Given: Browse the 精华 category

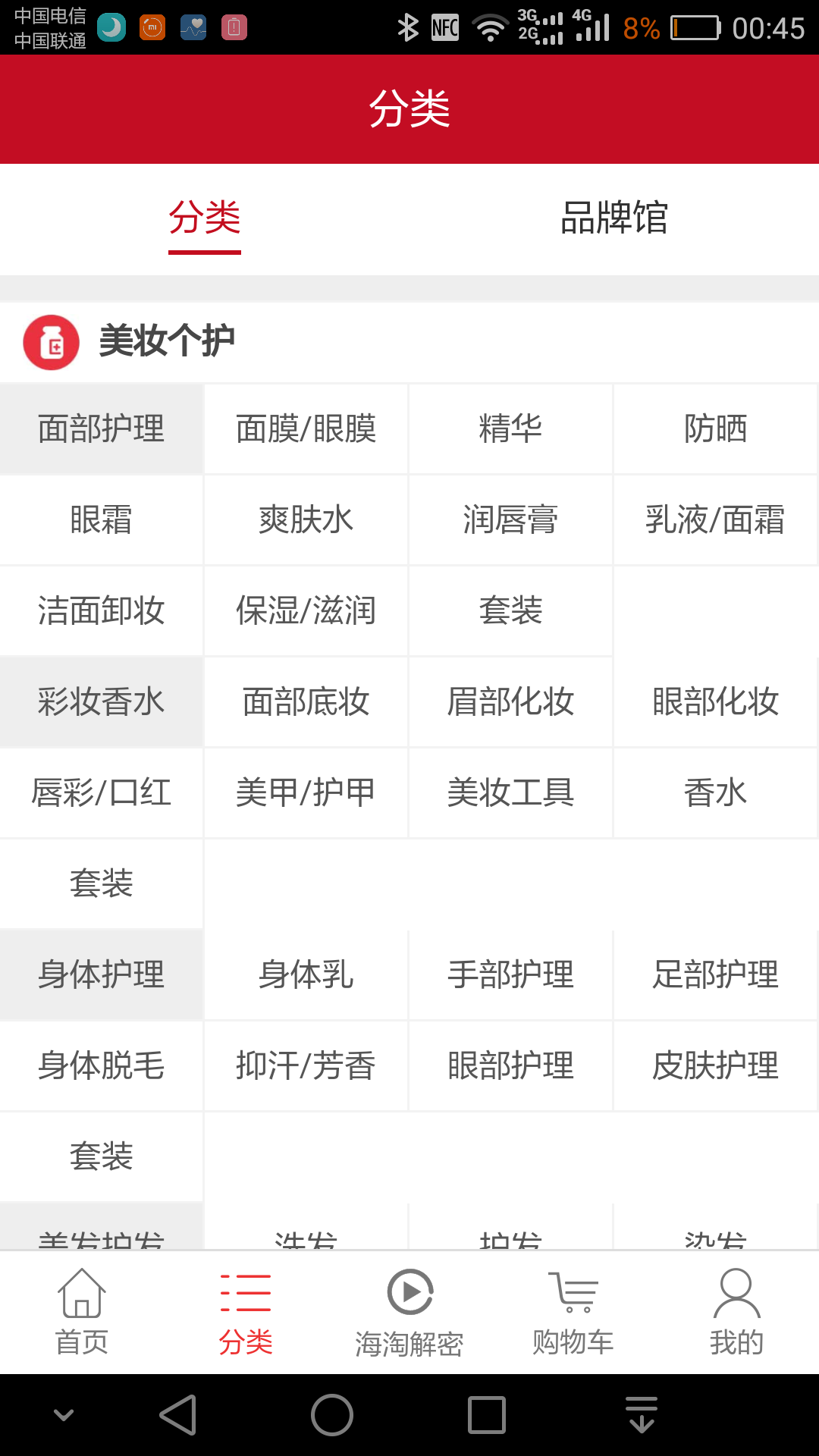Looking at the screenshot, I should [510, 429].
